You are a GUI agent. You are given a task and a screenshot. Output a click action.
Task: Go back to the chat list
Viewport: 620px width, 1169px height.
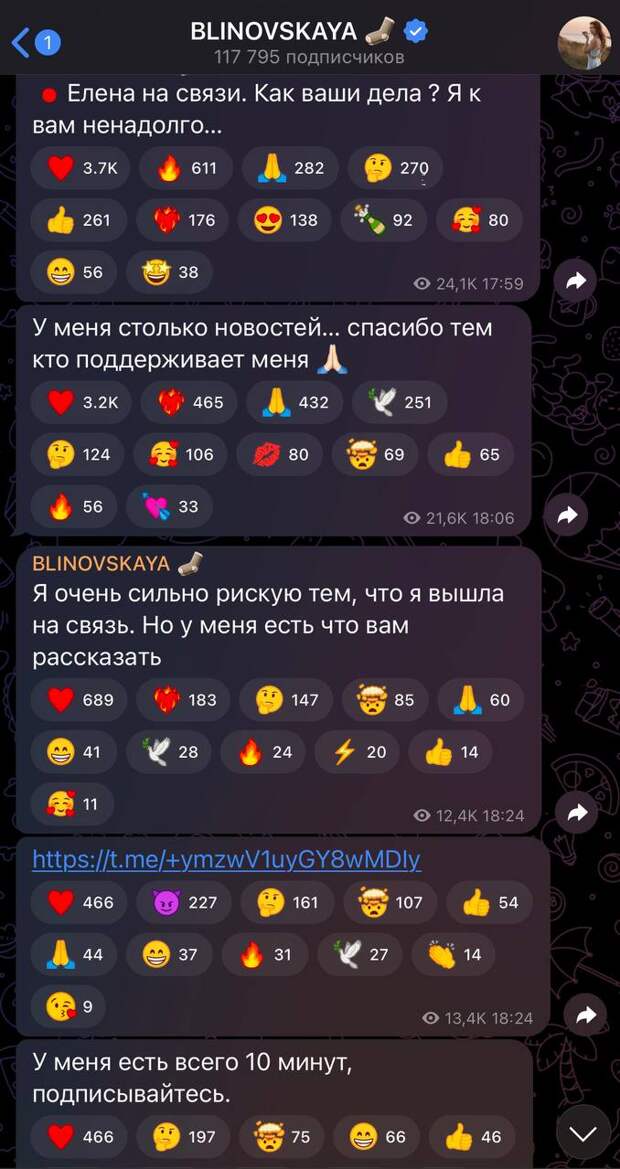[x=34, y=42]
